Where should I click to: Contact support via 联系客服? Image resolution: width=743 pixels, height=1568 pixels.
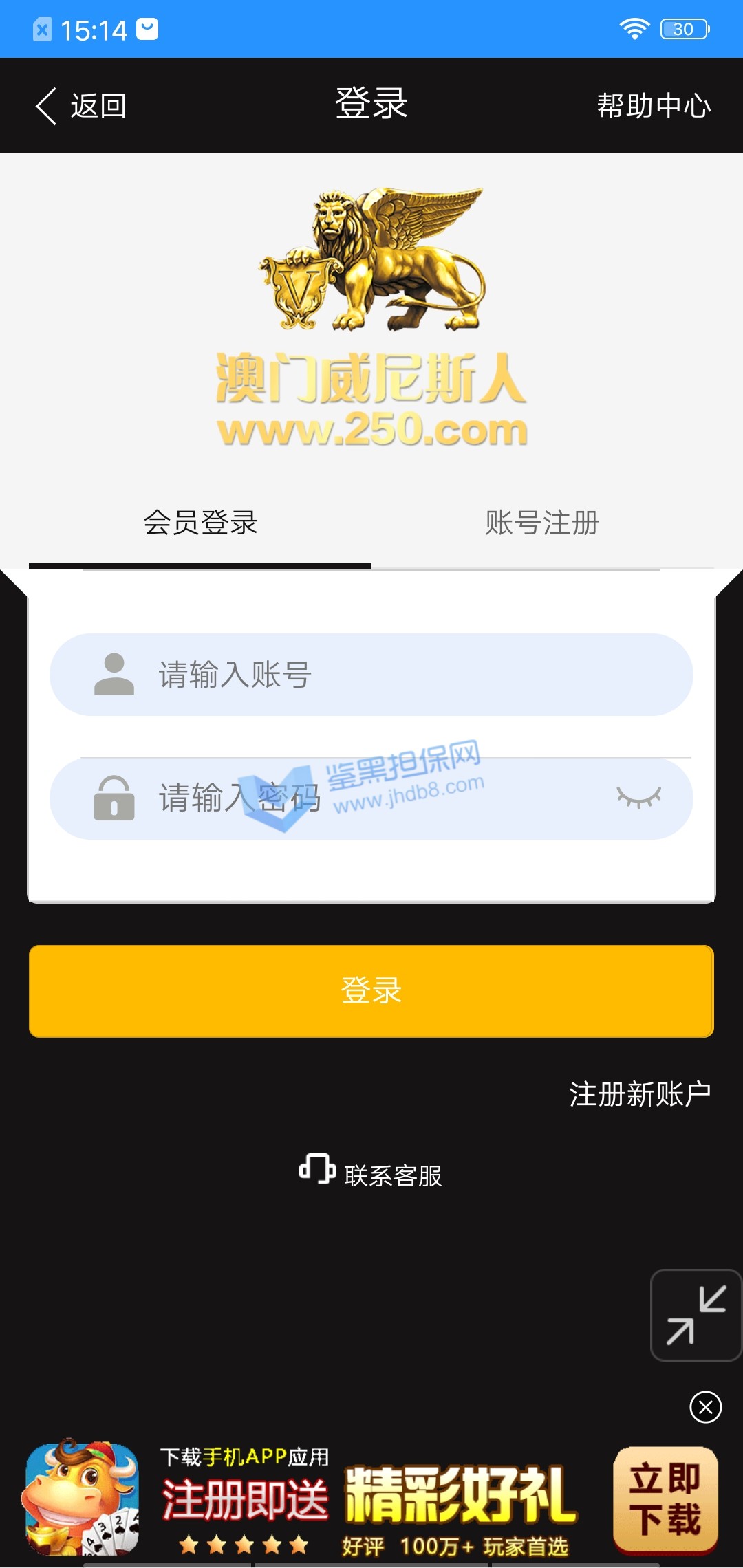coord(371,1174)
